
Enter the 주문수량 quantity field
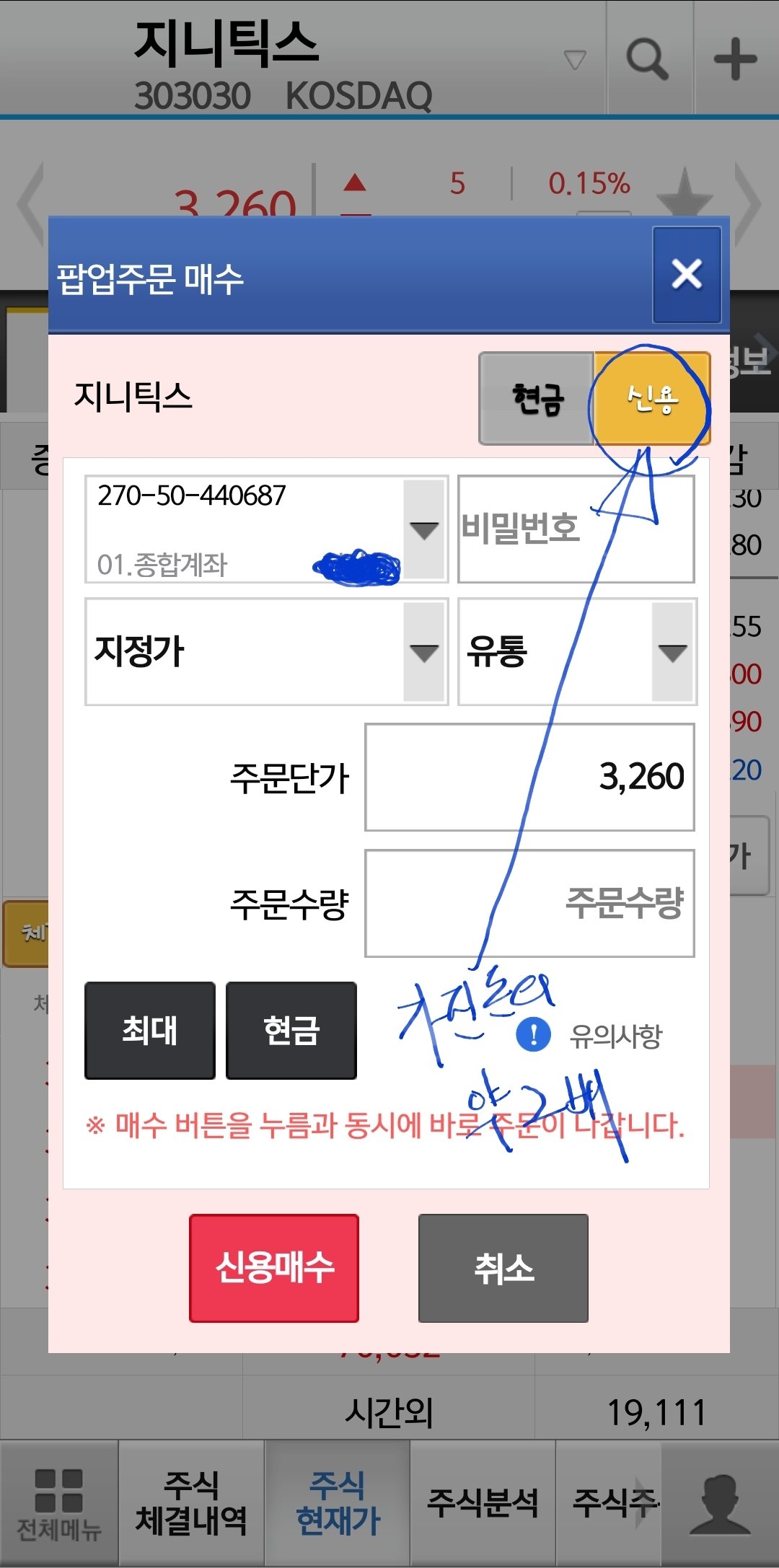[x=529, y=903]
